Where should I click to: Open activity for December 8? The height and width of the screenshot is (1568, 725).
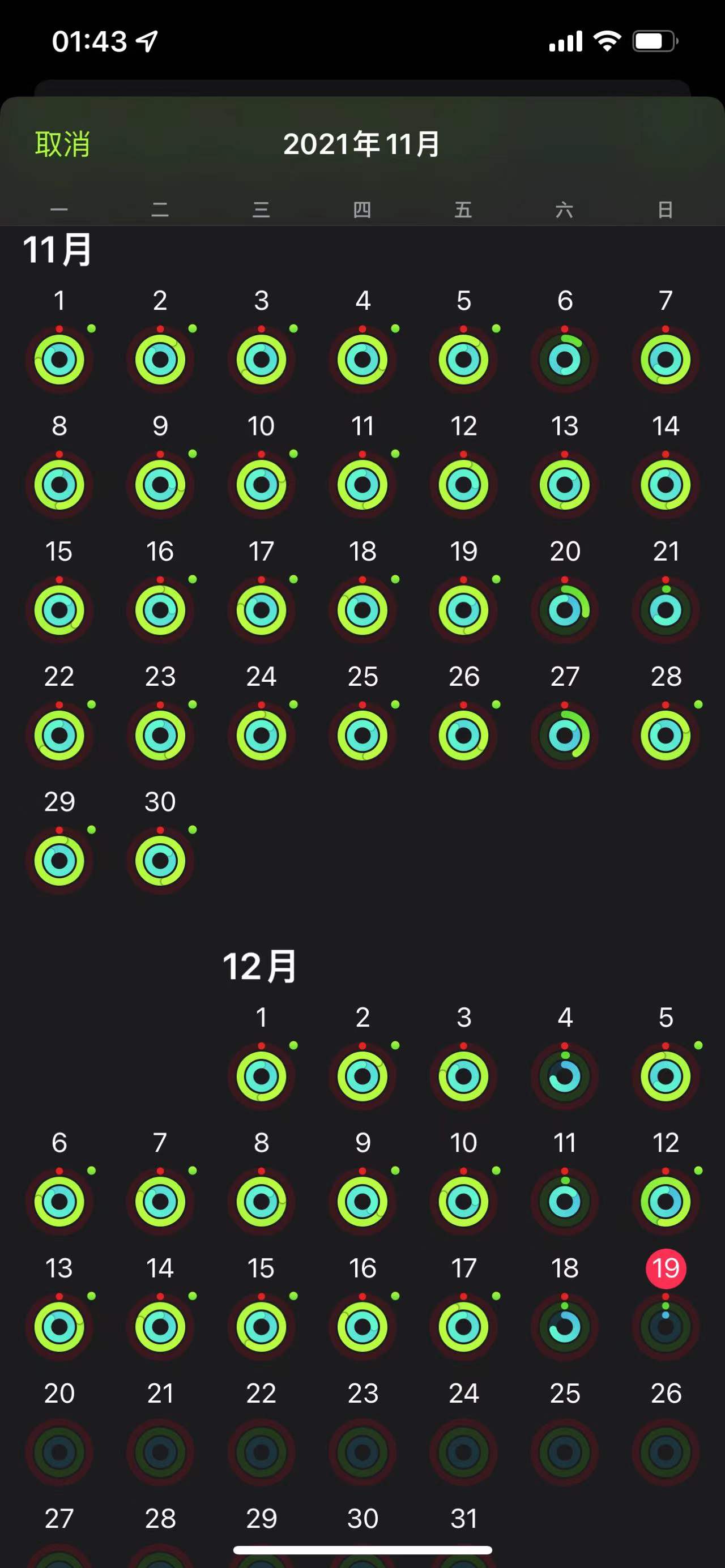[261, 1202]
